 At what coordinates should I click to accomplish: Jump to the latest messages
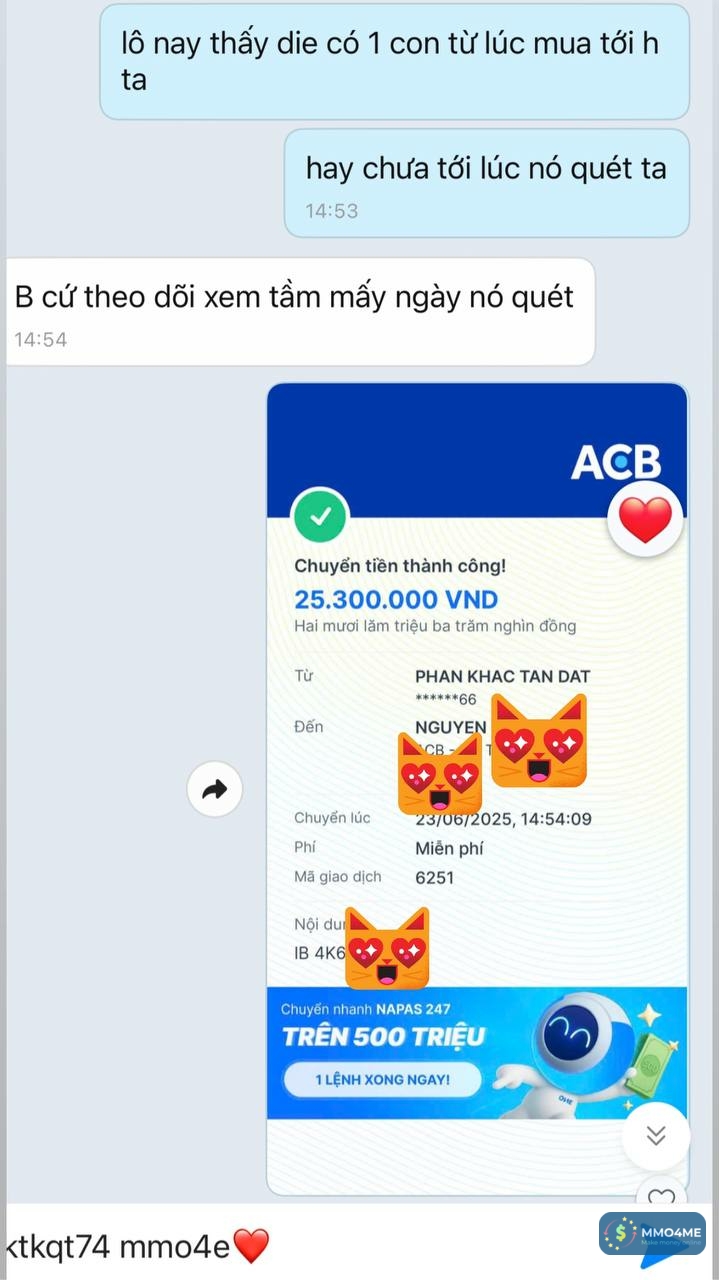[x=656, y=1136]
